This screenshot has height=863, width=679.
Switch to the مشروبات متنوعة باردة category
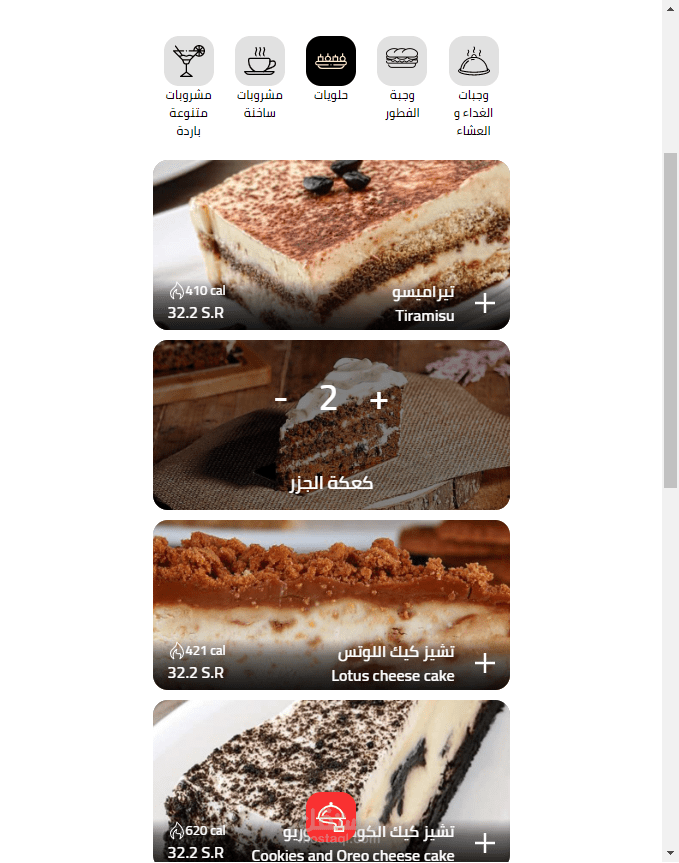point(189,62)
